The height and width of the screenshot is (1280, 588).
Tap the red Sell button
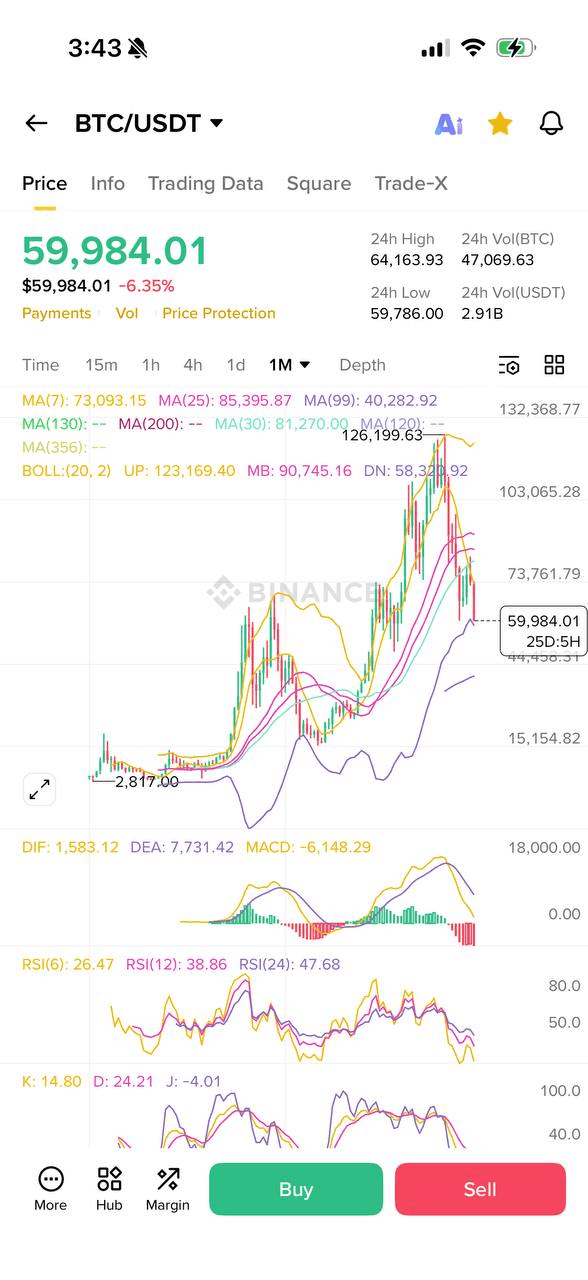tap(480, 1189)
